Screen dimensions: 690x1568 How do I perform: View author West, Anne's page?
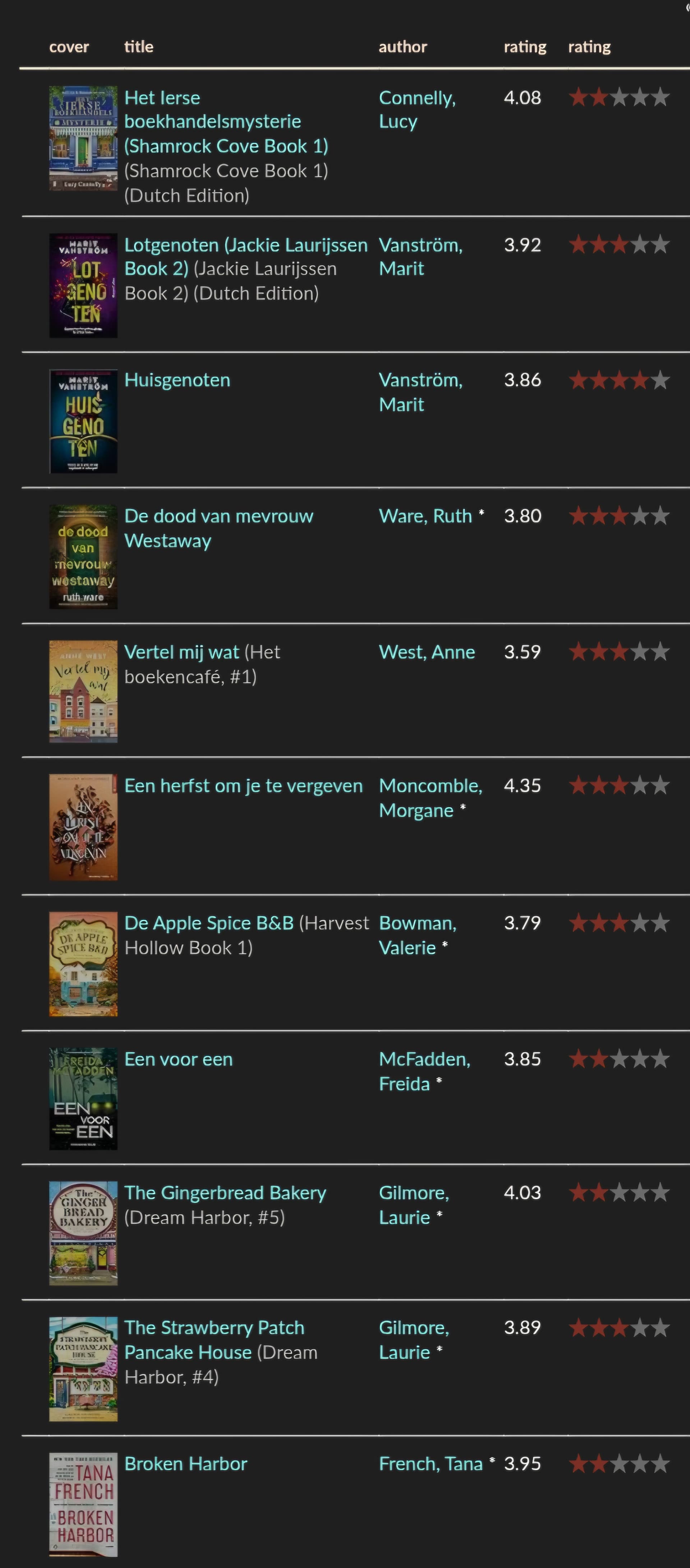pos(427,652)
